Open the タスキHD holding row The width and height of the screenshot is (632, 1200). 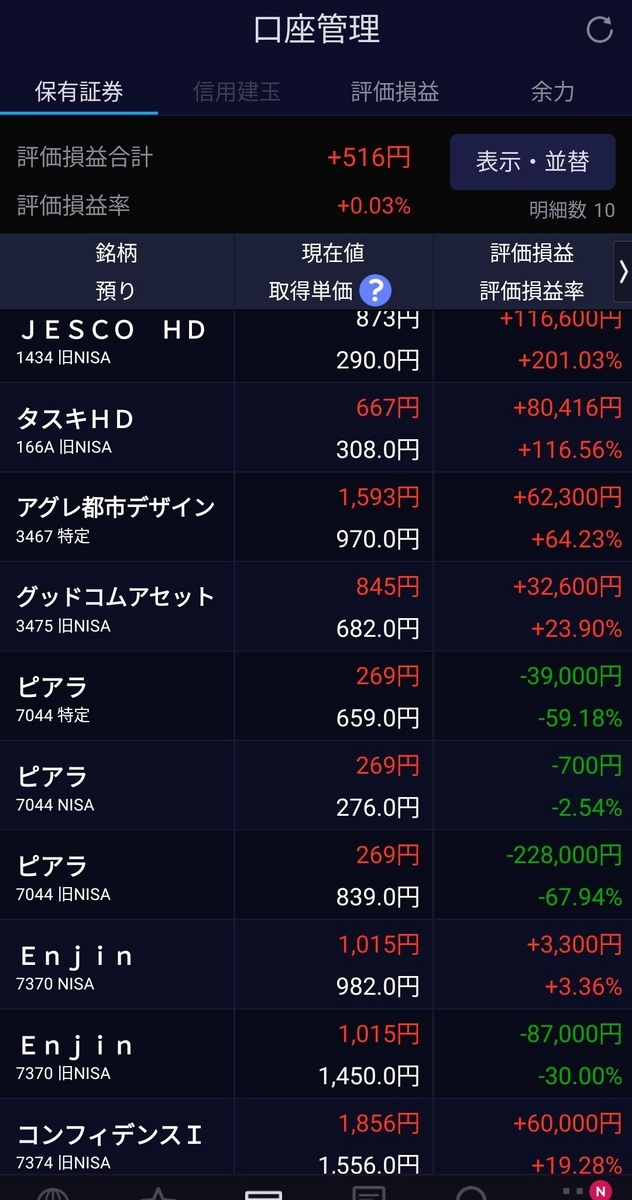point(316,428)
